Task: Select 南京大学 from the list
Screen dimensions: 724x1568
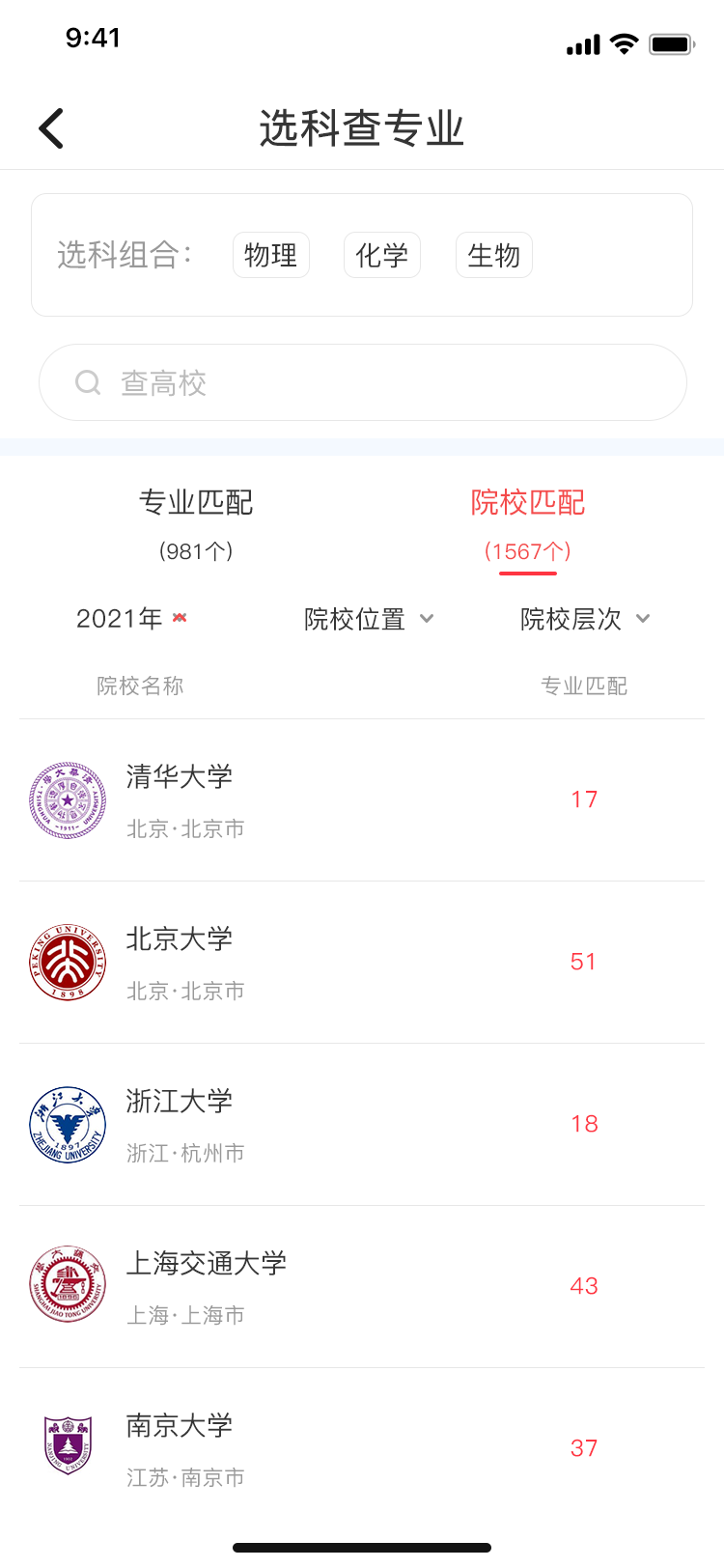Action: (x=362, y=1448)
